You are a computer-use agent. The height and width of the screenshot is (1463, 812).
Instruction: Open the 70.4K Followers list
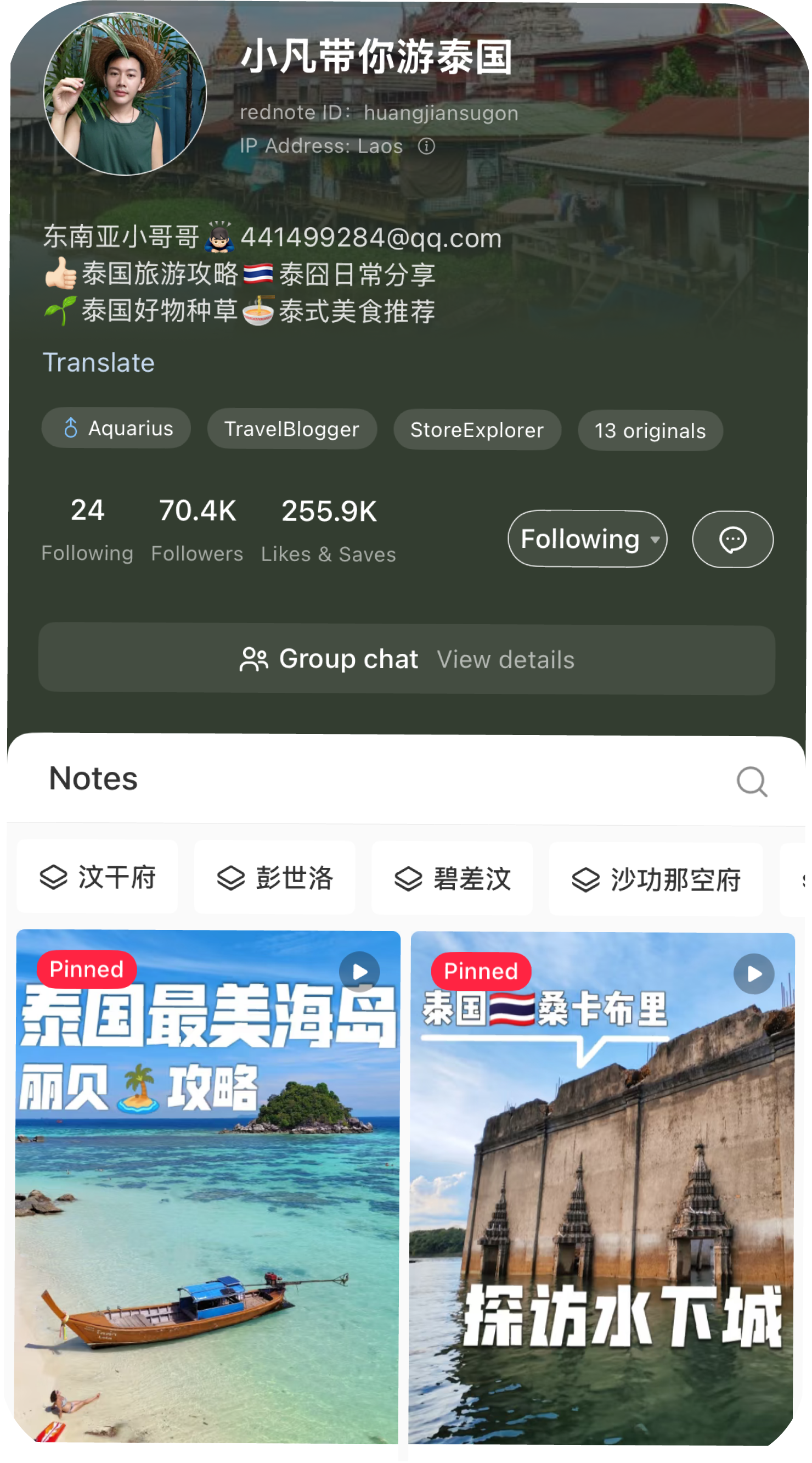click(x=197, y=529)
